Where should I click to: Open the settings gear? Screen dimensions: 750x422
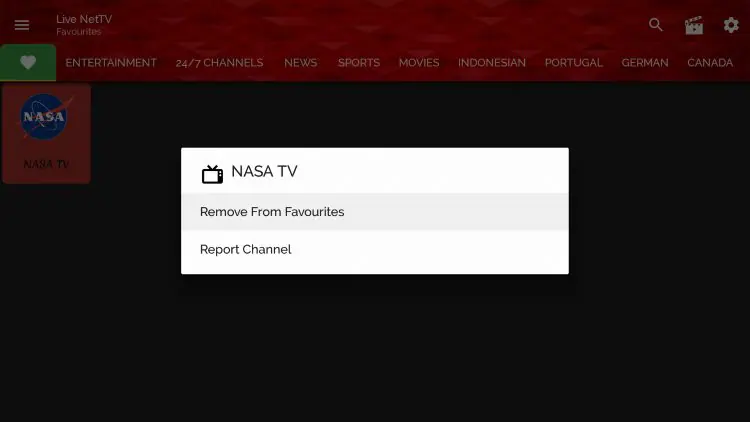pos(731,25)
